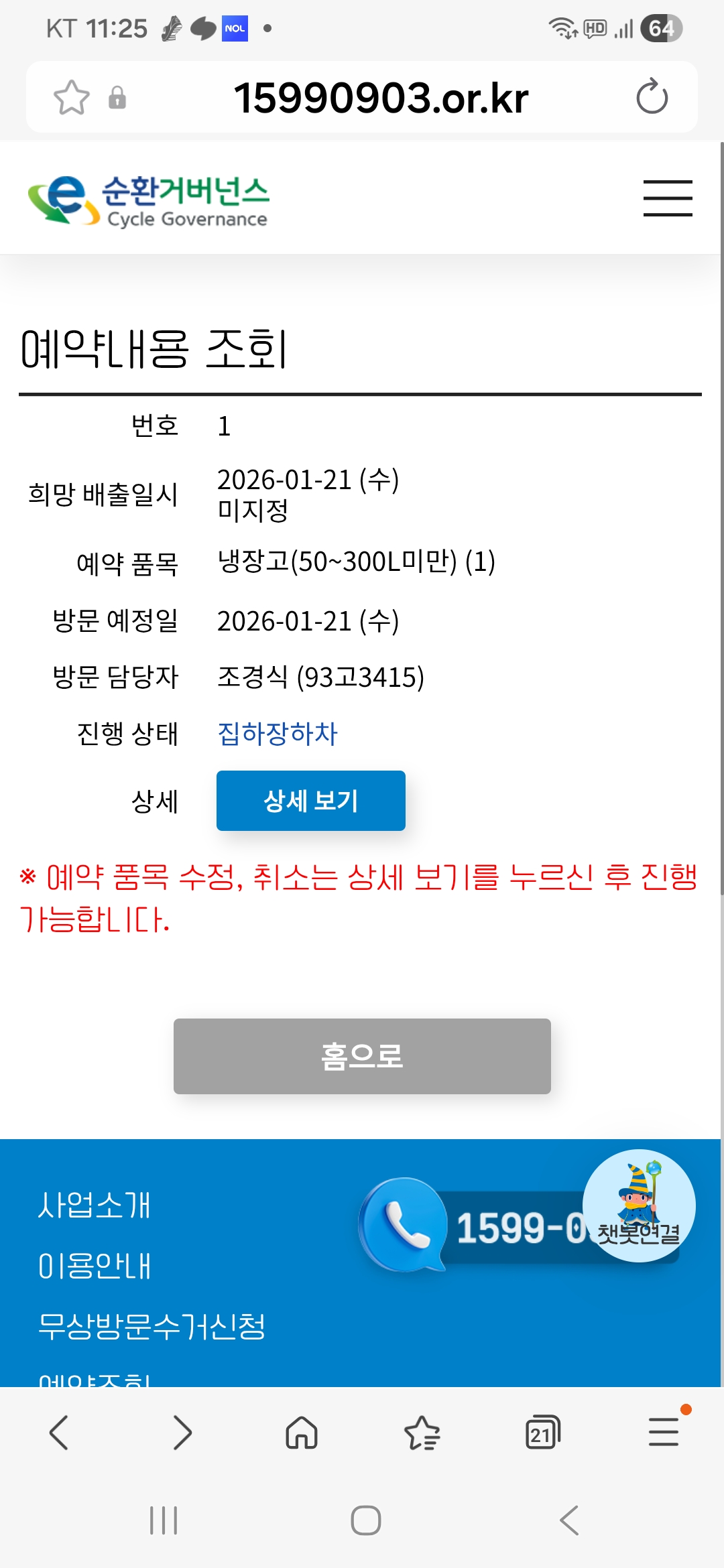The image size is (724, 1568).
Task: Open the 이용안내 footer link
Action: 95,1266
